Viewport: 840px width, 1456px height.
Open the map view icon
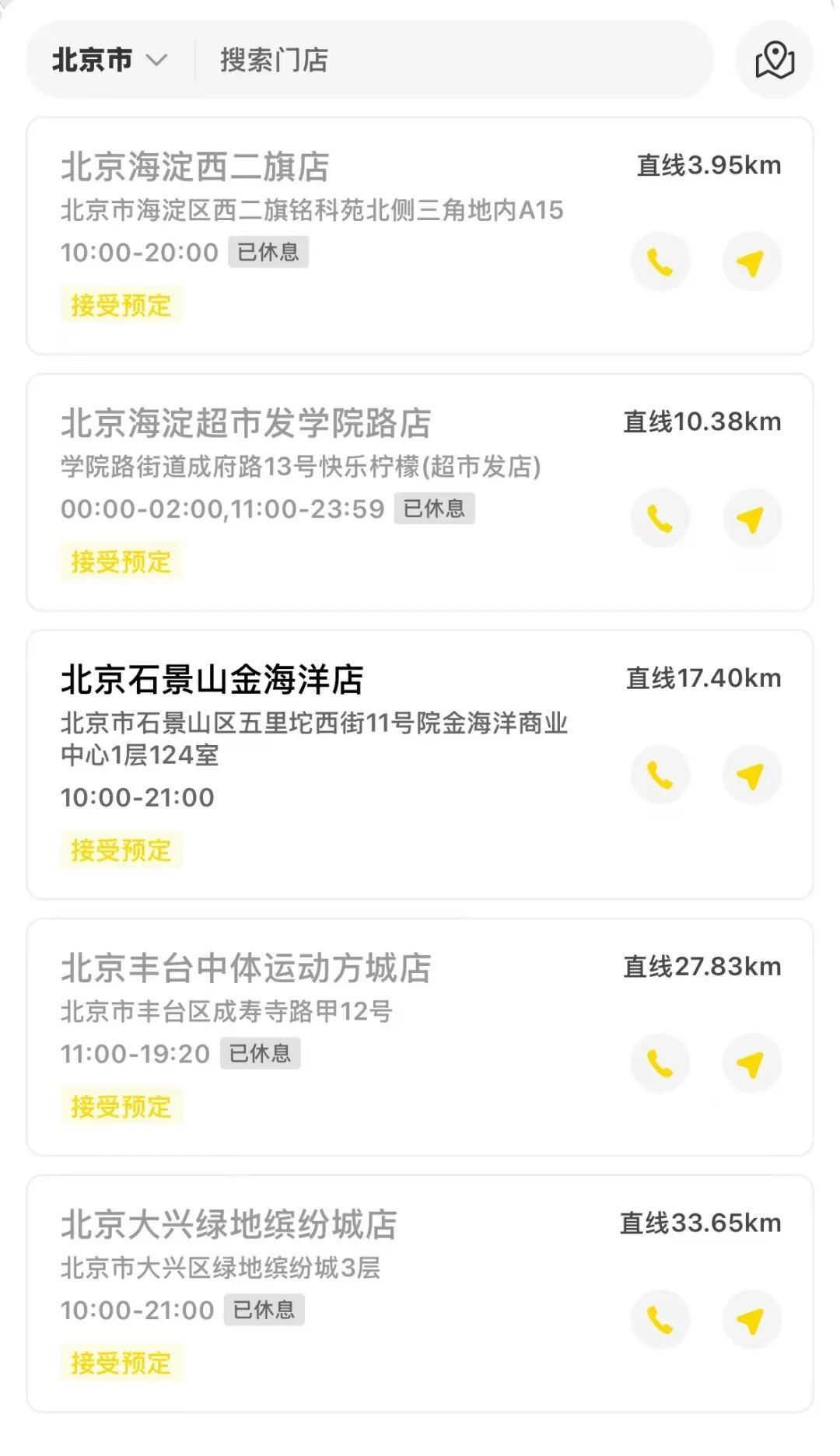click(774, 60)
